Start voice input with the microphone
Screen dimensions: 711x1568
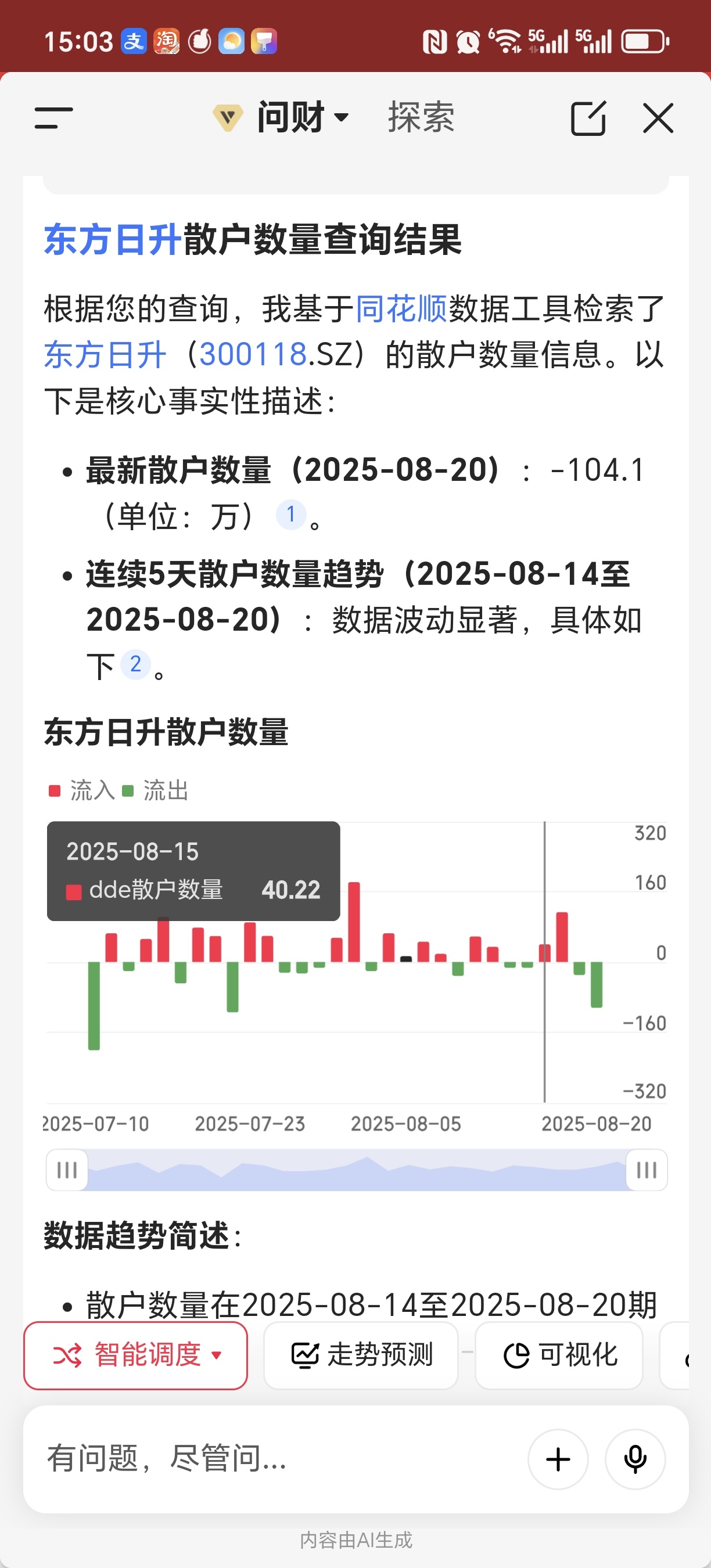[x=635, y=1459]
